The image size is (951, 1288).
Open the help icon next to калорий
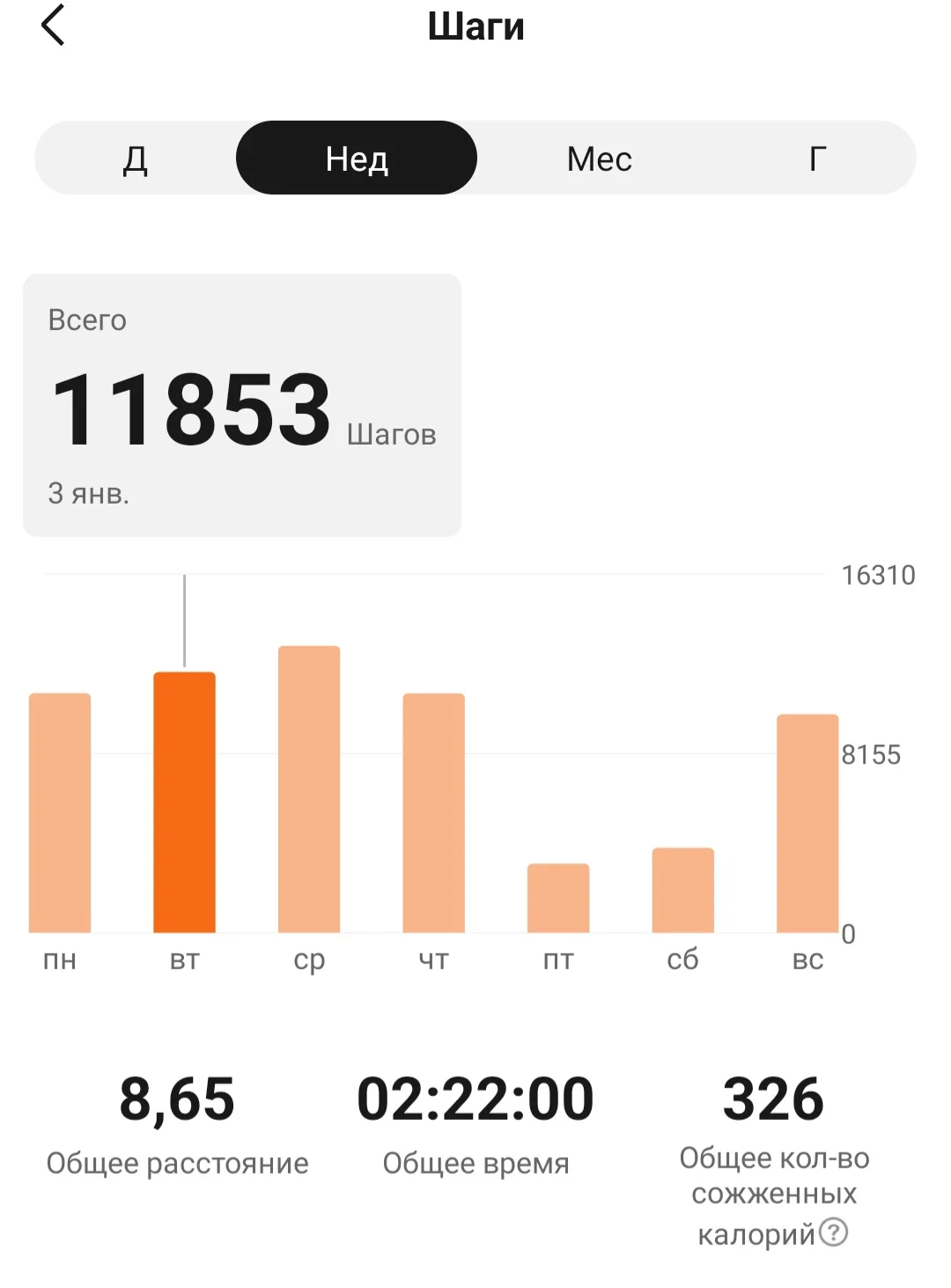pyautogui.click(x=833, y=1233)
